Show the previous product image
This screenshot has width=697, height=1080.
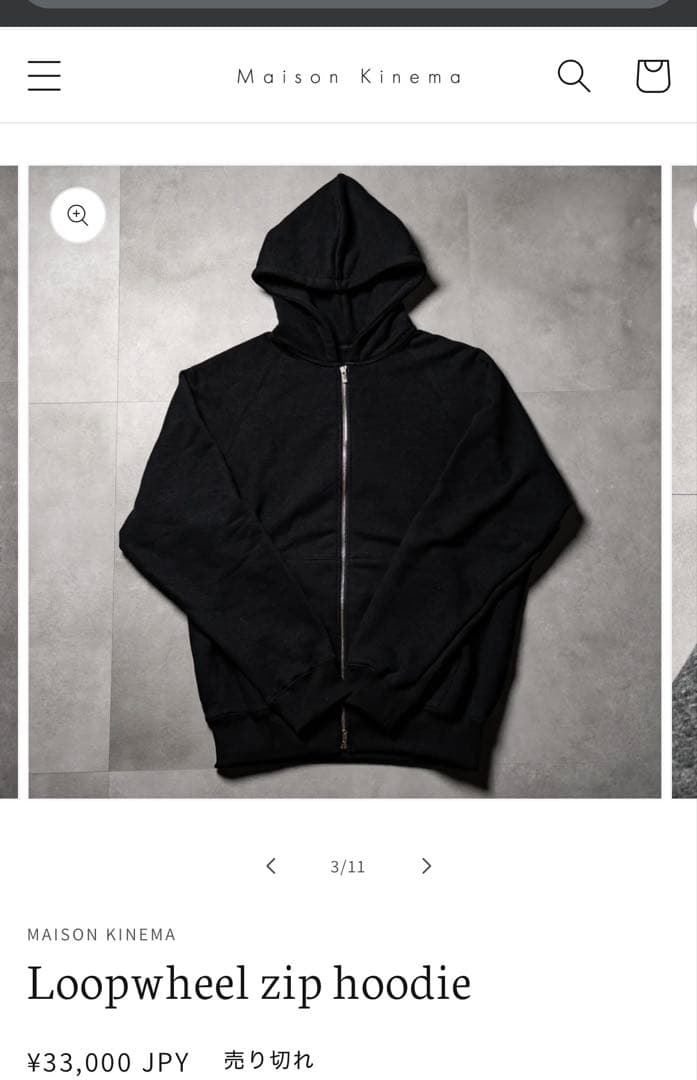coord(271,866)
